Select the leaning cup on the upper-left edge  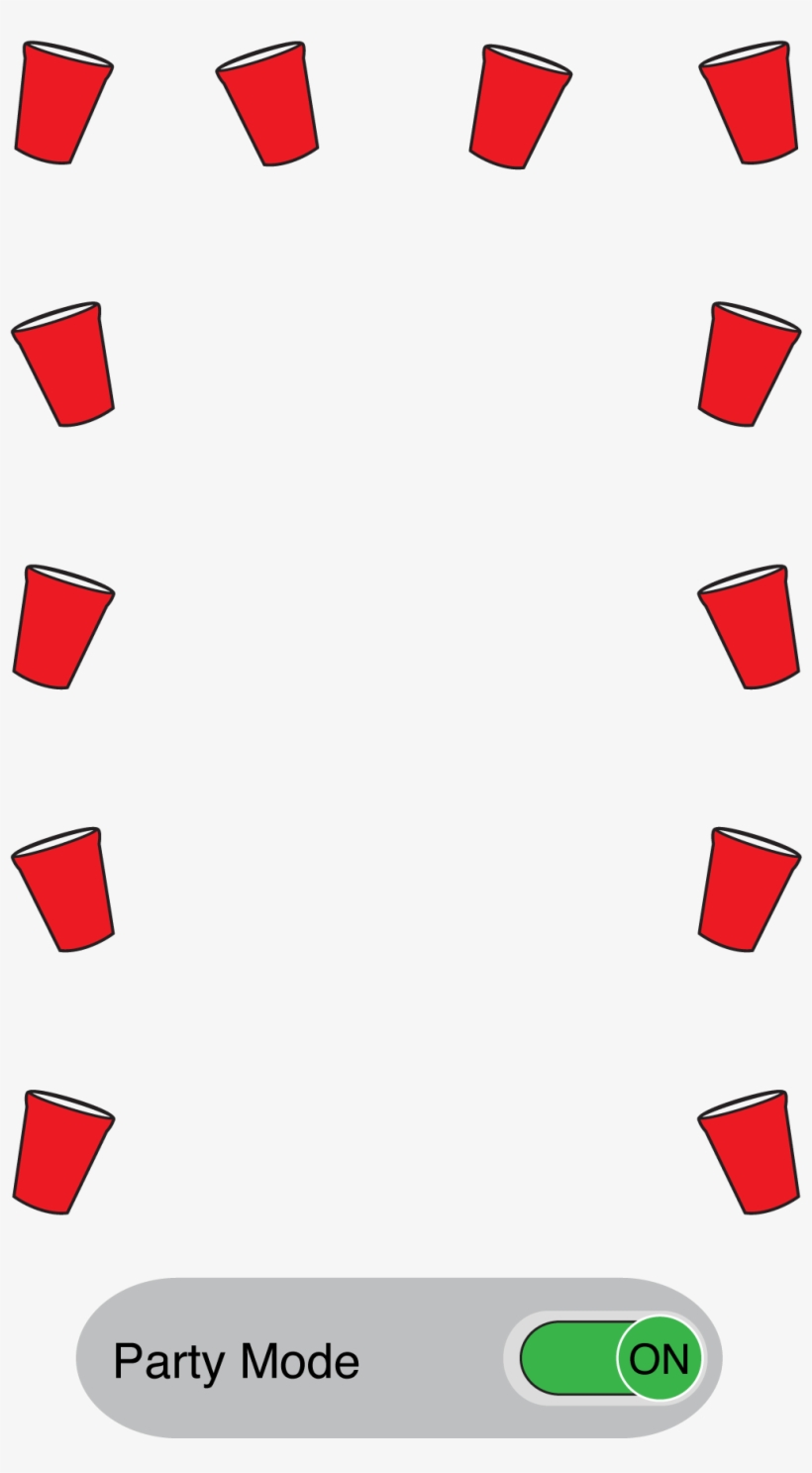(x=62, y=365)
